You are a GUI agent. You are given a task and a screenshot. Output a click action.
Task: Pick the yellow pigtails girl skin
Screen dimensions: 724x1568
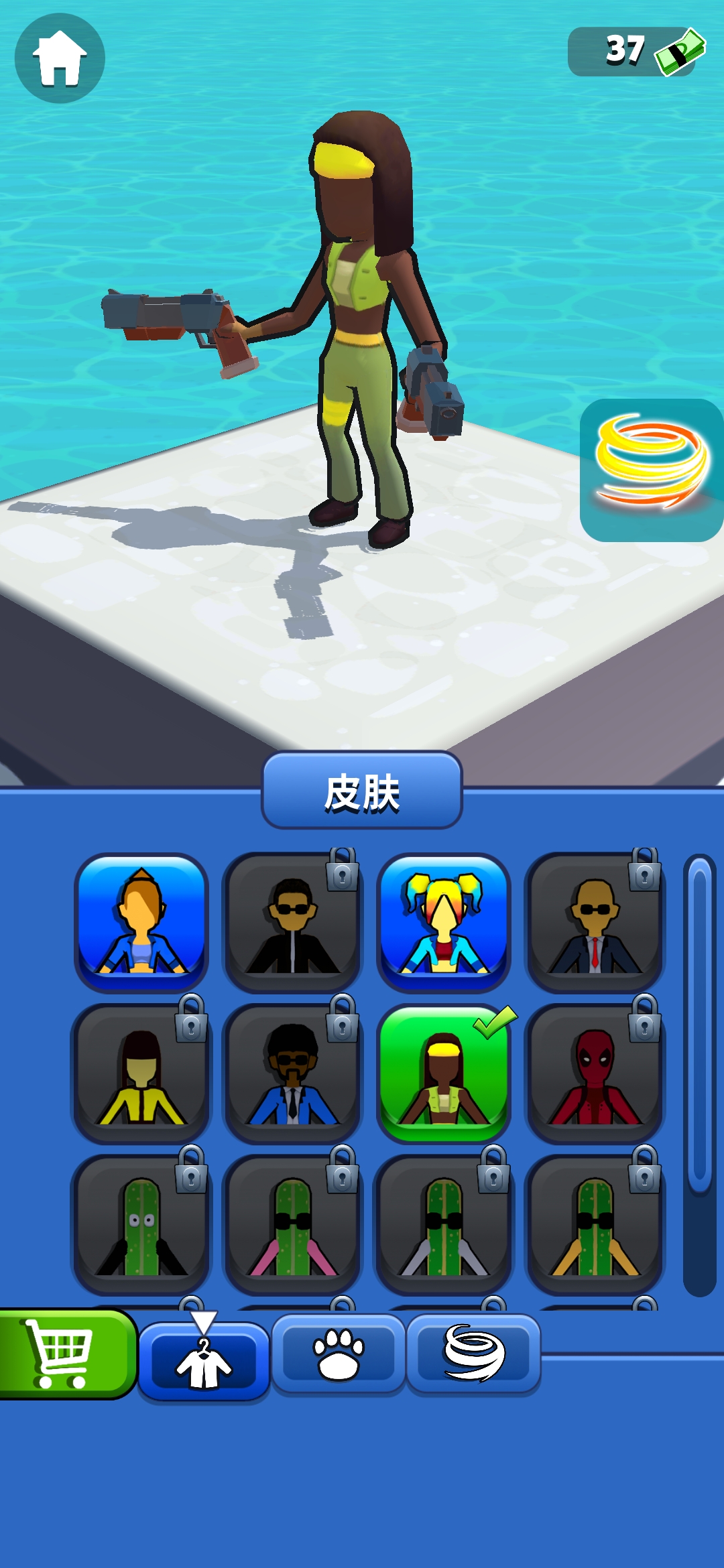(443, 923)
